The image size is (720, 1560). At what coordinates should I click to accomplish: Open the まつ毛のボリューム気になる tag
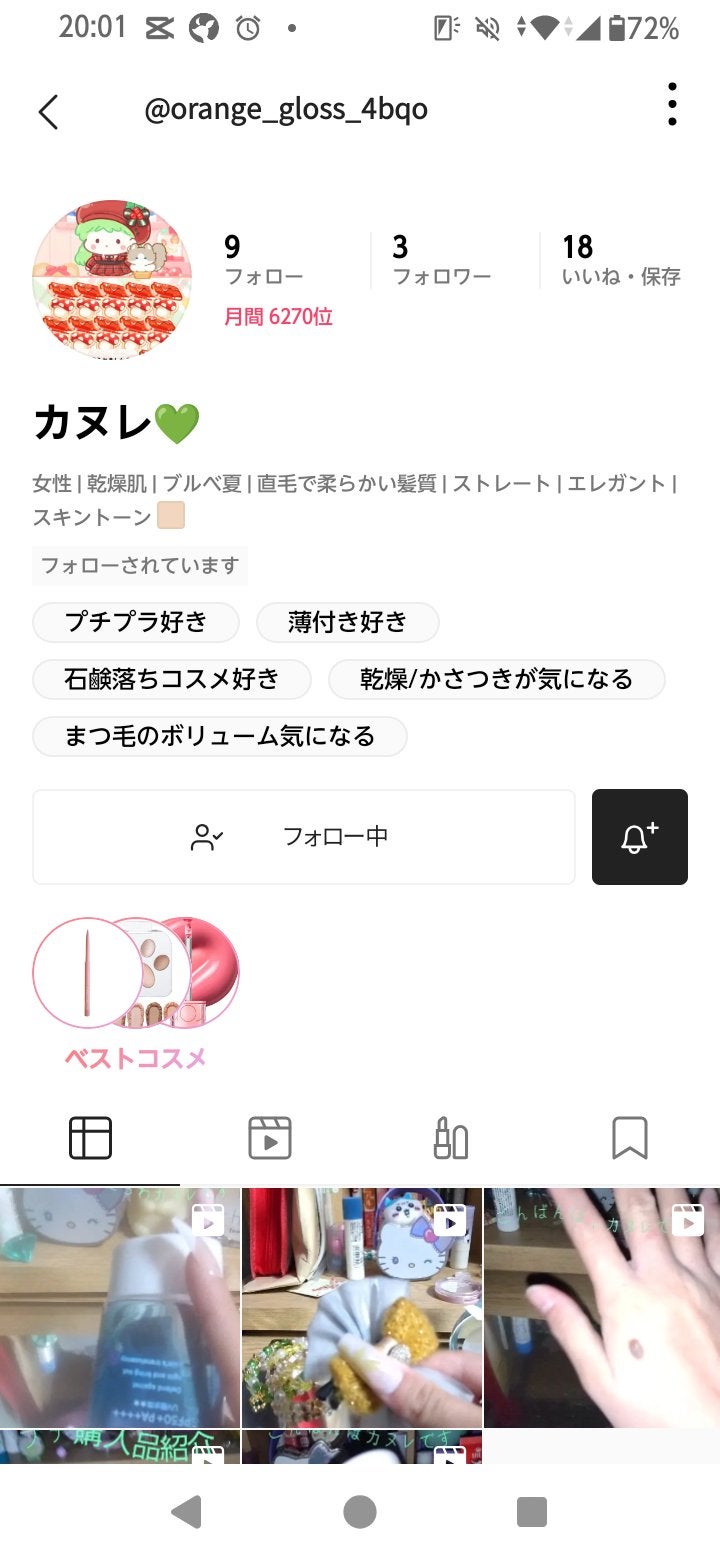click(x=220, y=736)
